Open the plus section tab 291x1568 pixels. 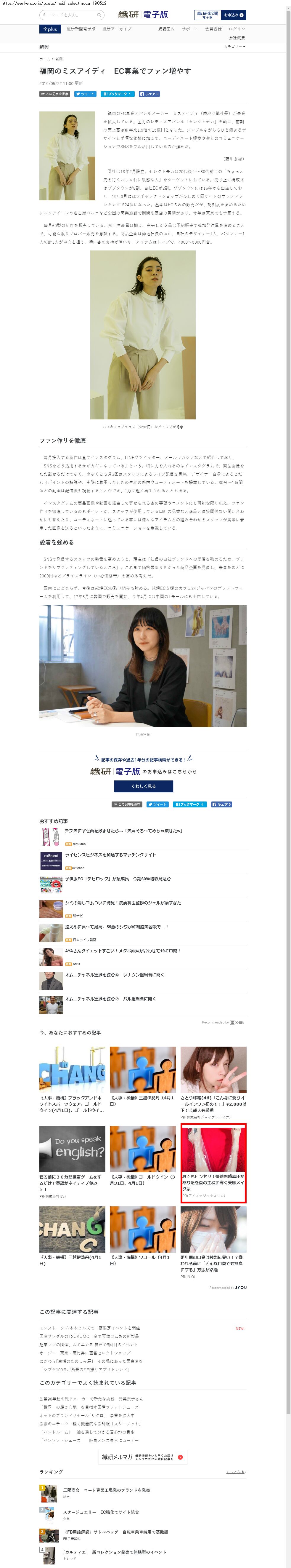pyautogui.click(x=50, y=29)
